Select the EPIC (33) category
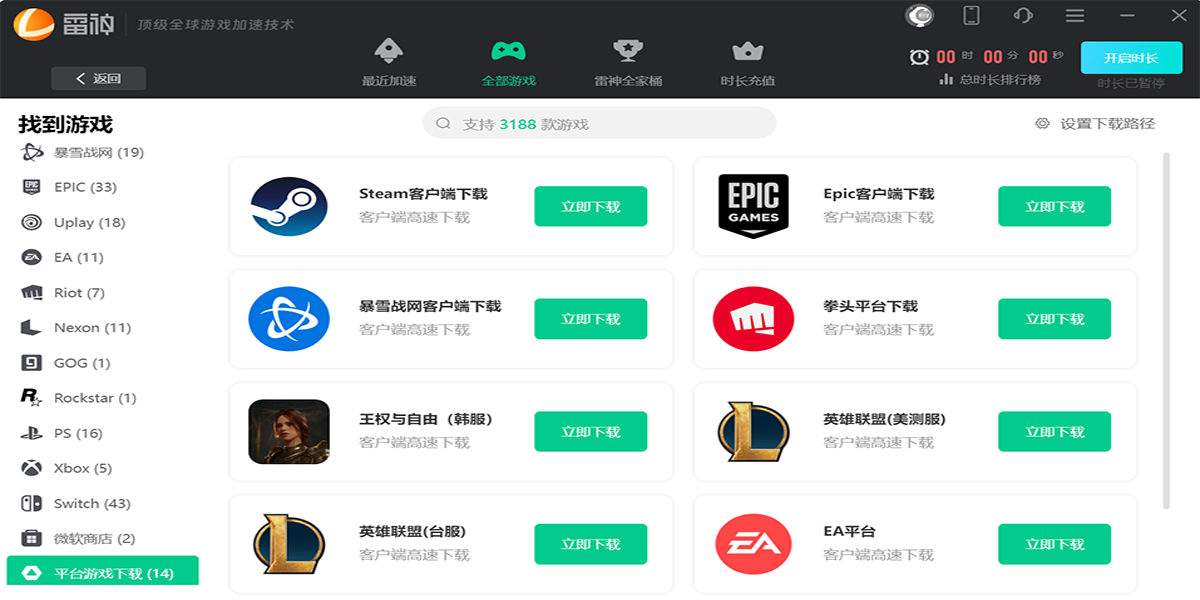The width and height of the screenshot is (1200, 600). coord(84,187)
